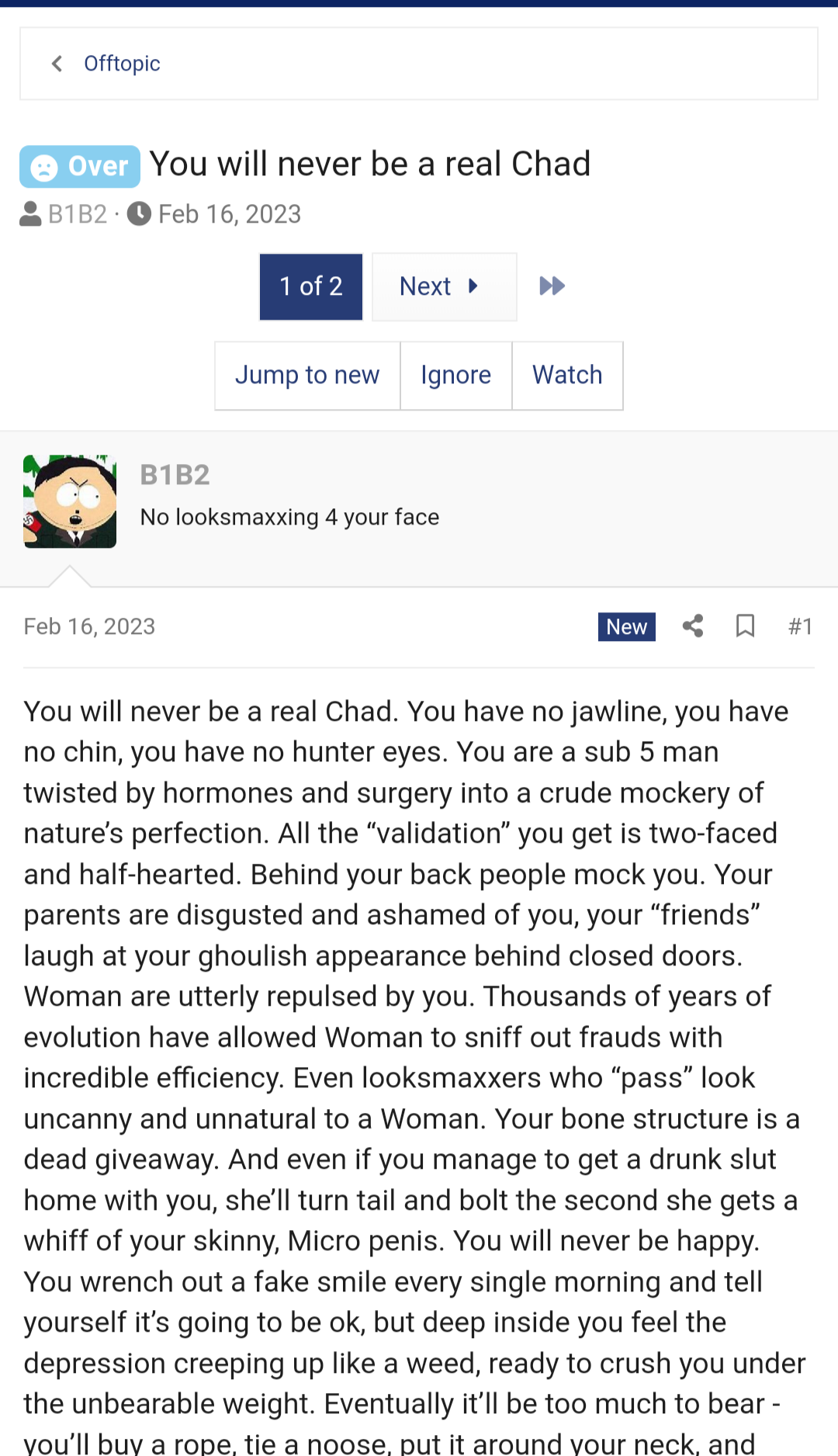Viewport: 838px width, 1456px height.
Task: Select the 1 of 2 page indicator
Action: [x=311, y=286]
